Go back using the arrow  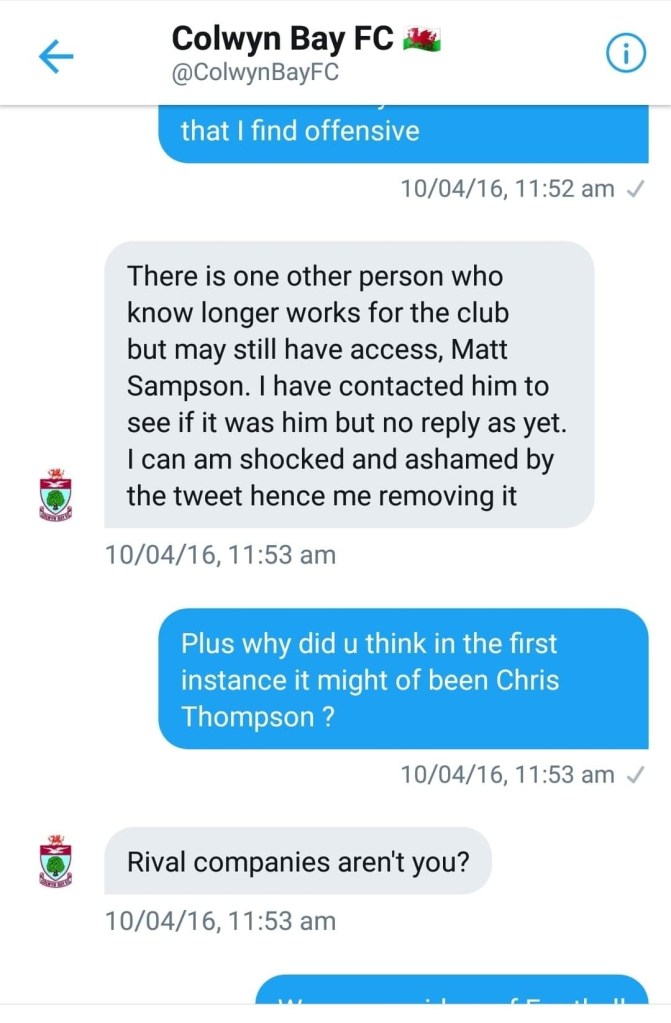56,57
